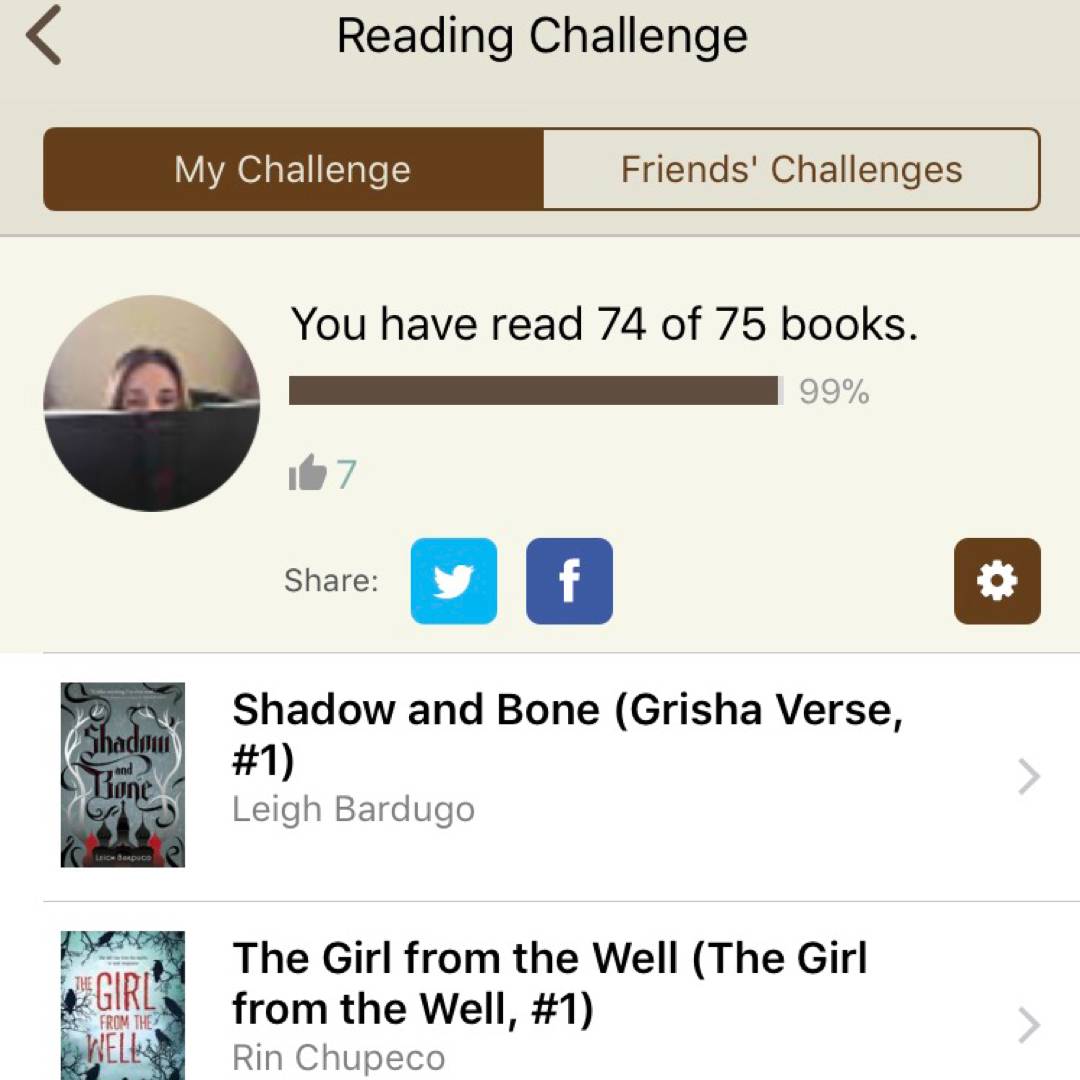This screenshot has width=1080, height=1080.
Task: Like the reading challenge progress
Action: (x=308, y=473)
